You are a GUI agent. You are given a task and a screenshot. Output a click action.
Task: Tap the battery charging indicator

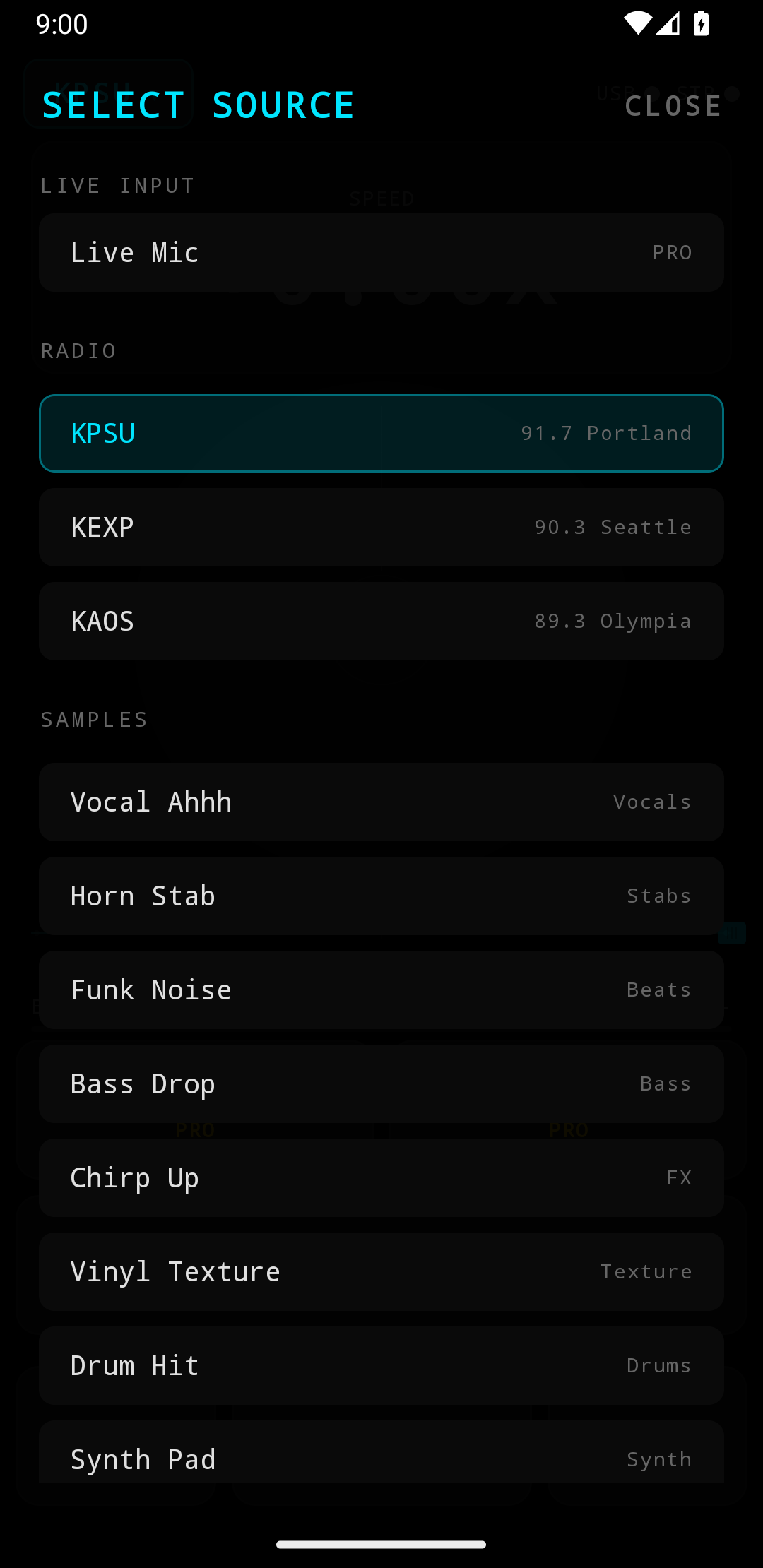tap(702, 23)
